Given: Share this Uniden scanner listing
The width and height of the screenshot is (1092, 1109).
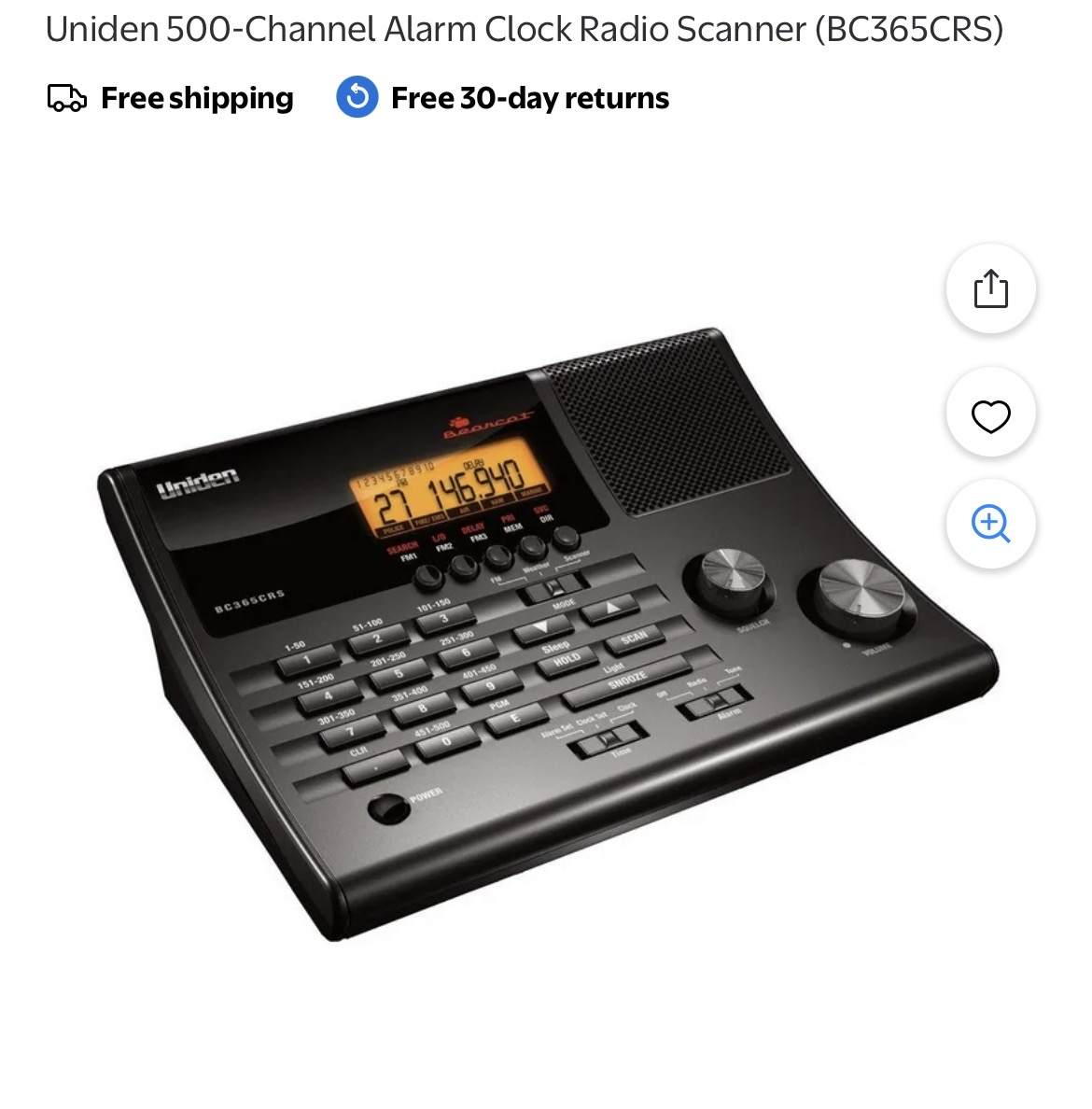Looking at the screenshot, I should 990,288.
